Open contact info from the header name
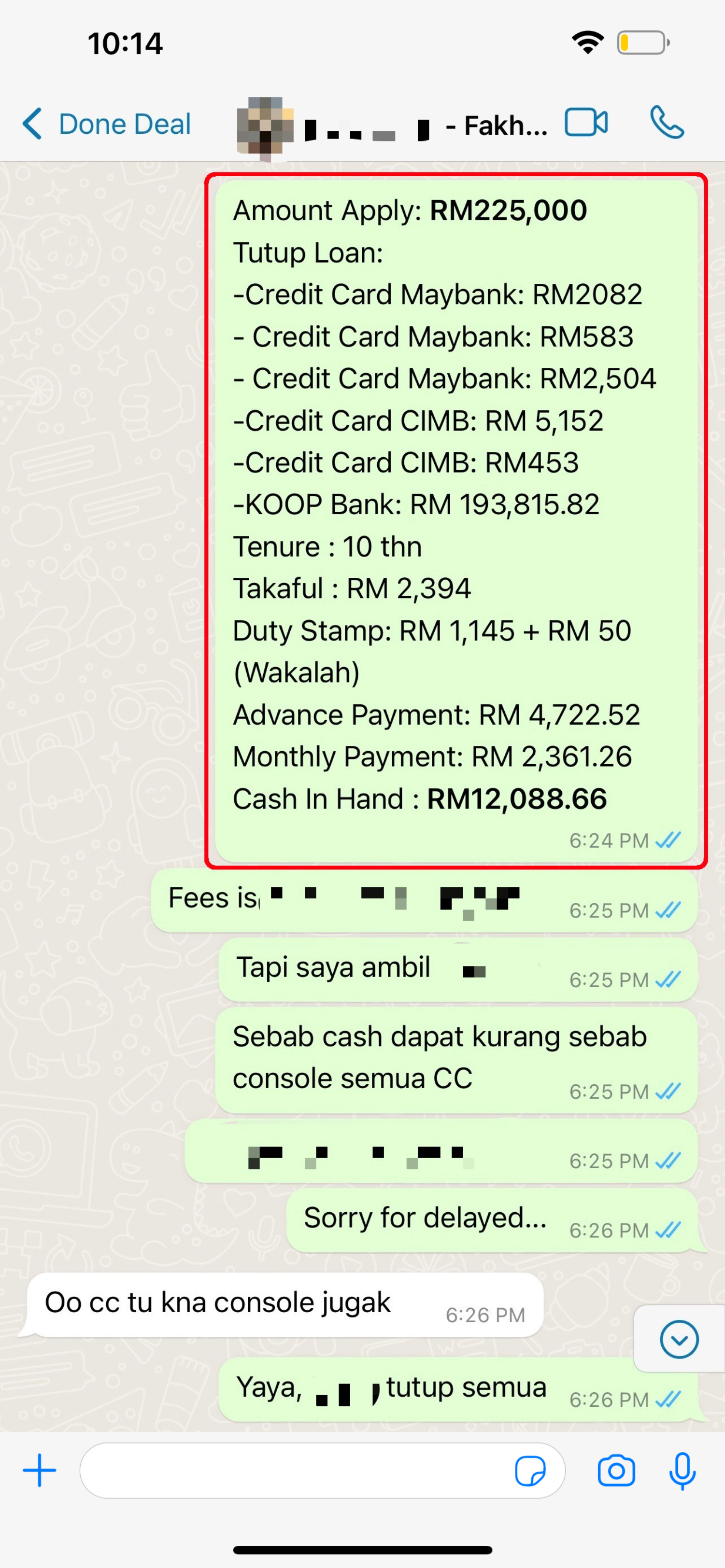 click(x=426, y=126)
